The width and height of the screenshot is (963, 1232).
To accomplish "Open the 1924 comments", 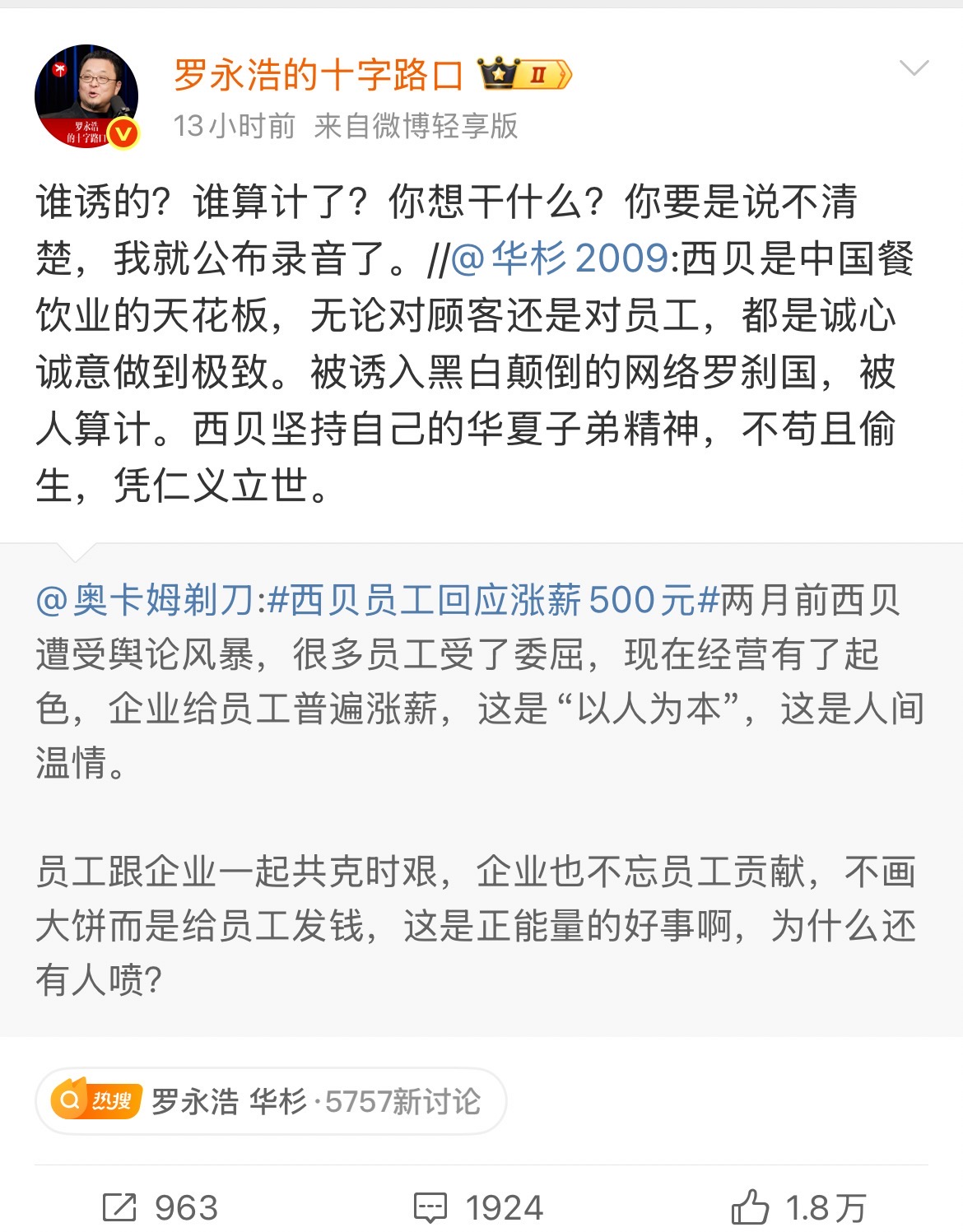I will pyautogui.click(x=479, y=1207).
